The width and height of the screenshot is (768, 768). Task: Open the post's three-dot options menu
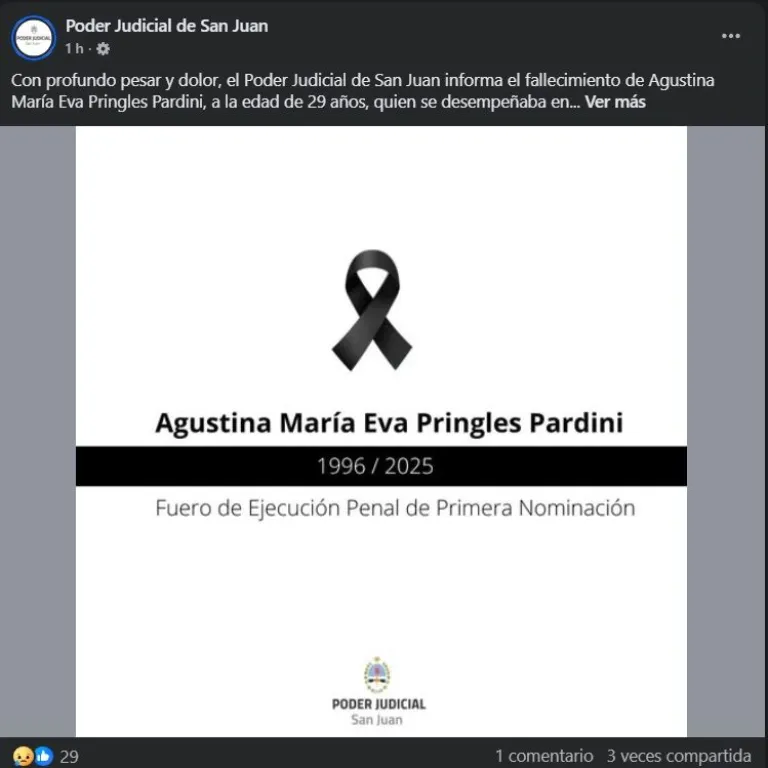pos(731,36)
